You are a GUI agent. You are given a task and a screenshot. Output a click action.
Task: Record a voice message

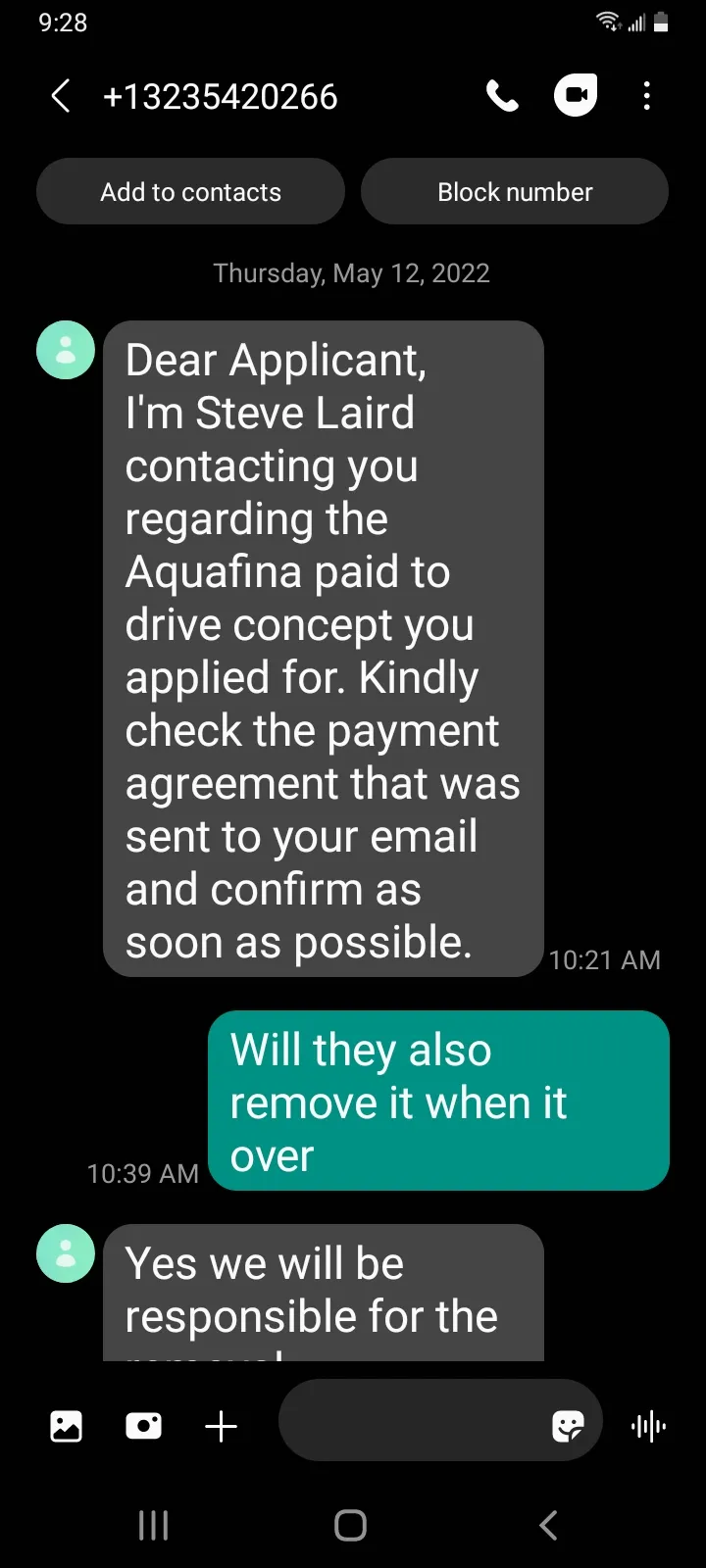pyautogui.click(x=649, y=1426)
